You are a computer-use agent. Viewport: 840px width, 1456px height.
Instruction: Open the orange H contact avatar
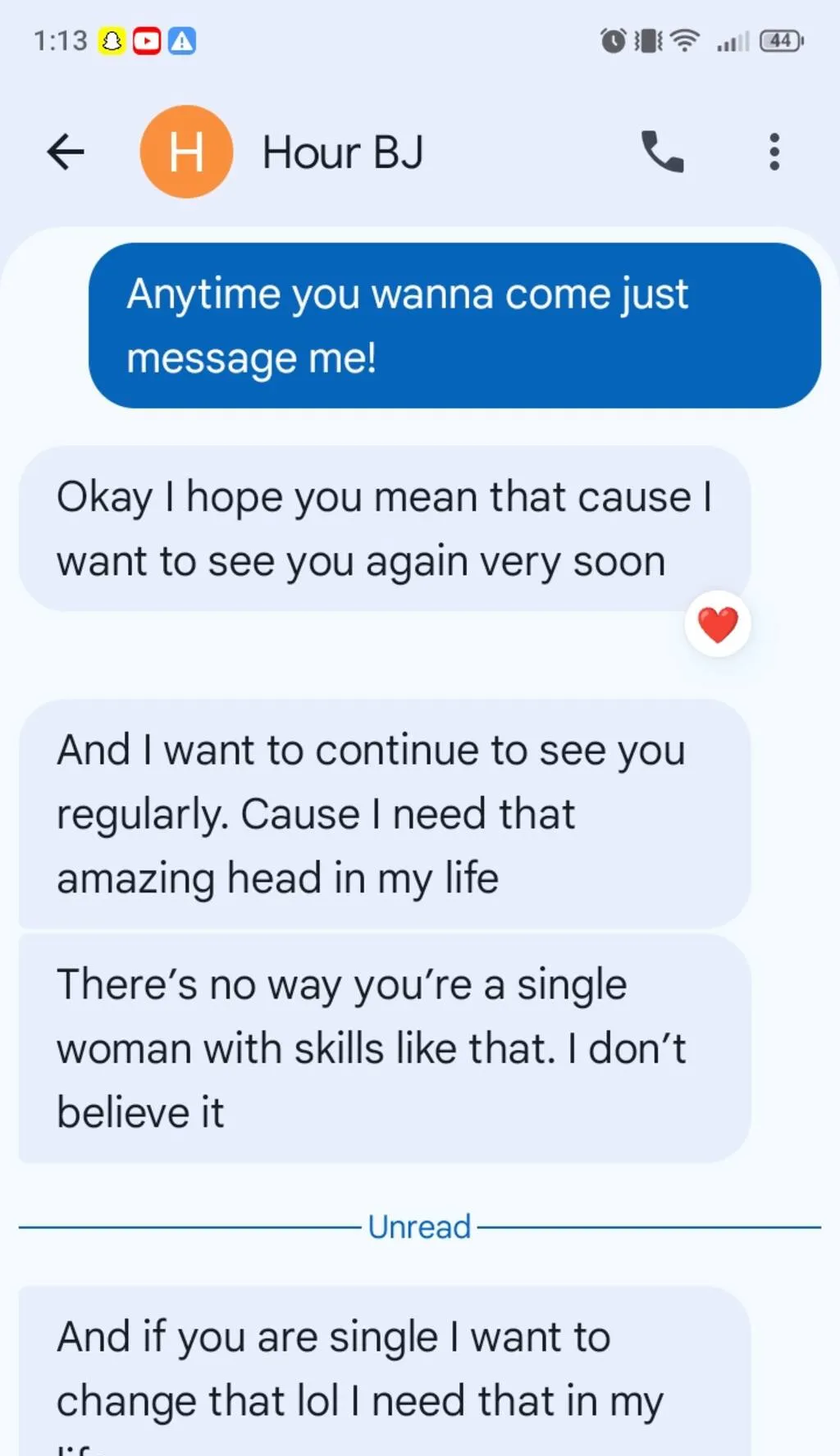click(186, 152)
